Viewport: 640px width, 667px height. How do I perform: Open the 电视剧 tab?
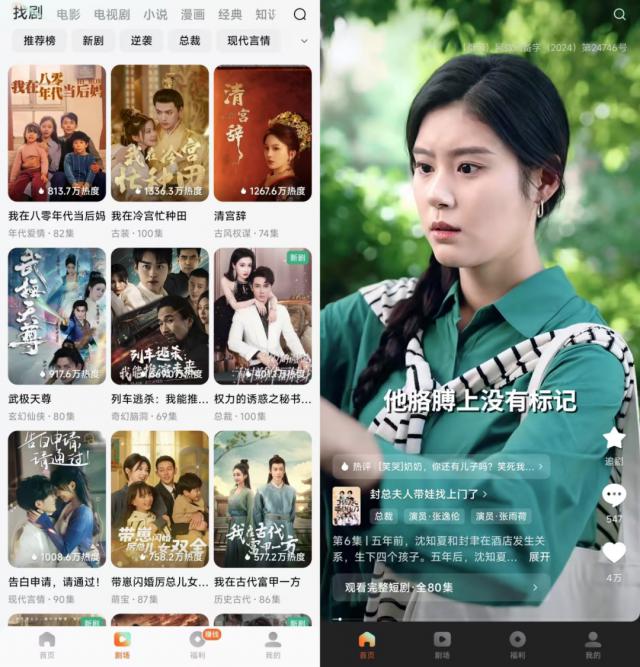[111, 14]
